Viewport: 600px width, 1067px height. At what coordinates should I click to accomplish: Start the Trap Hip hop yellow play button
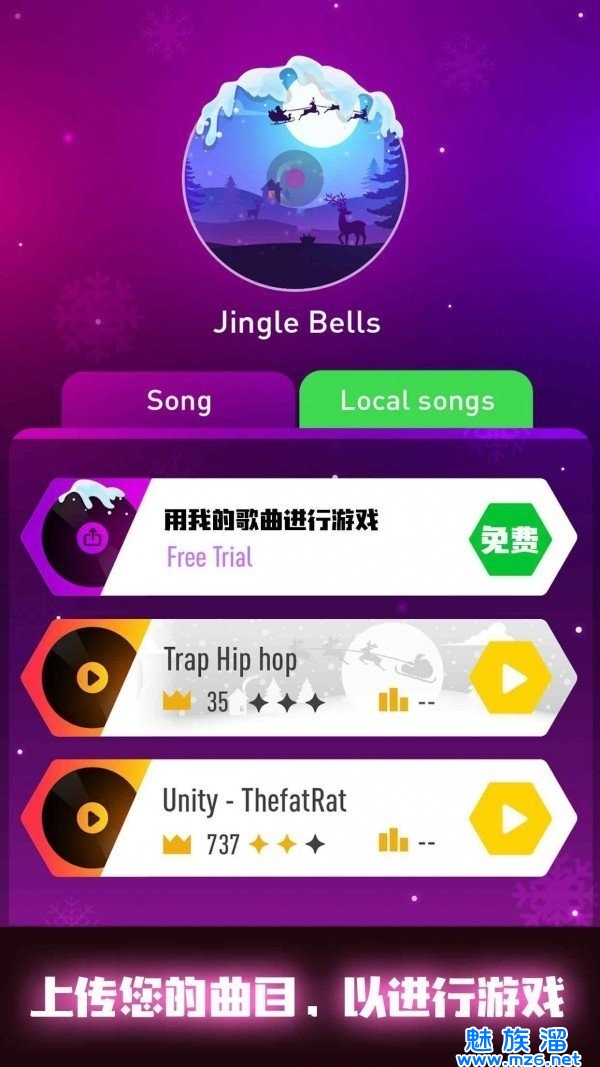pos(511,679)
